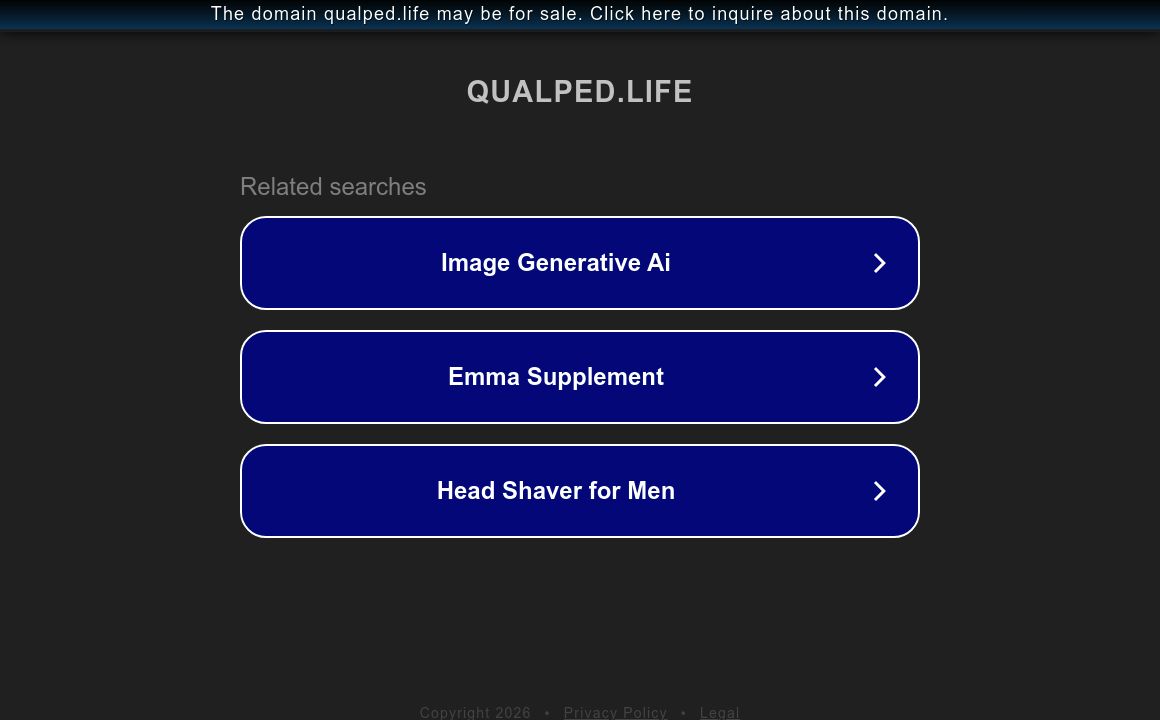Open the domain sale inquiry banner
Image resolution: width=1160 pixels, height=720 pixels.
[579, 14]
